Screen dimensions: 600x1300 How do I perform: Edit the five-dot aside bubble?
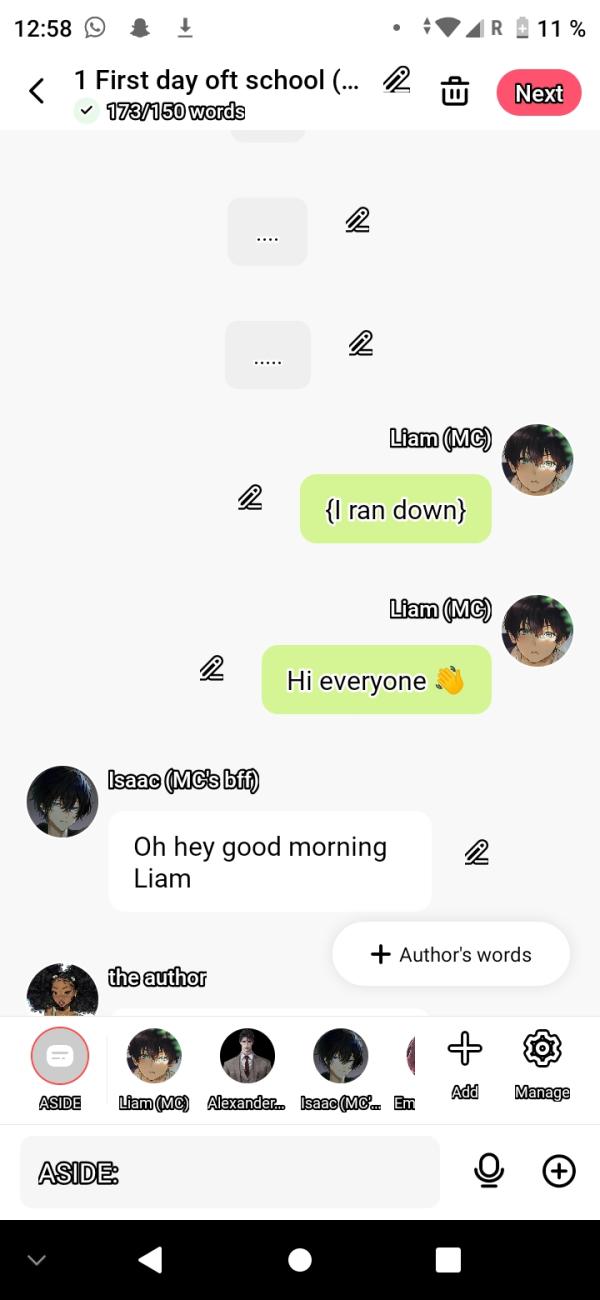[360, 344]
